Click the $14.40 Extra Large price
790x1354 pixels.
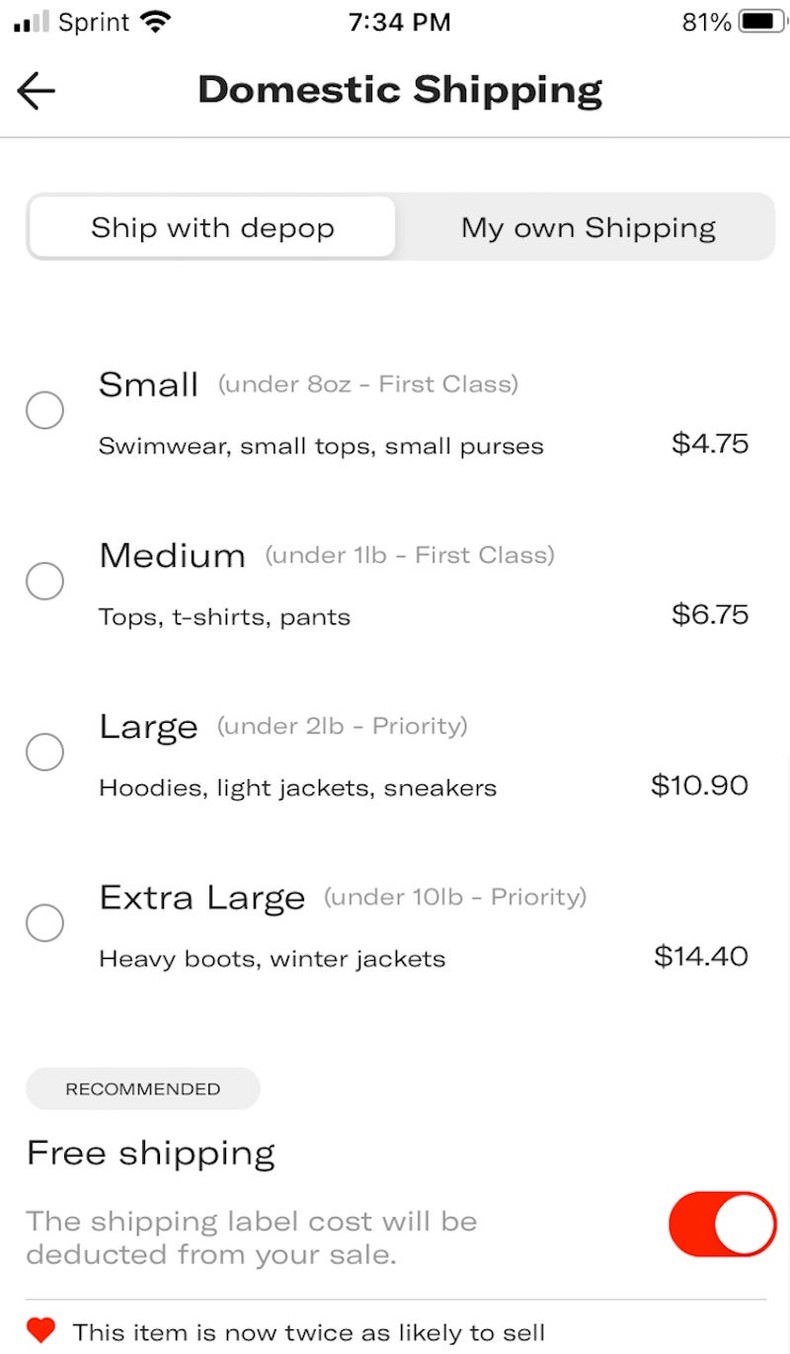click(x=701, y=956)
